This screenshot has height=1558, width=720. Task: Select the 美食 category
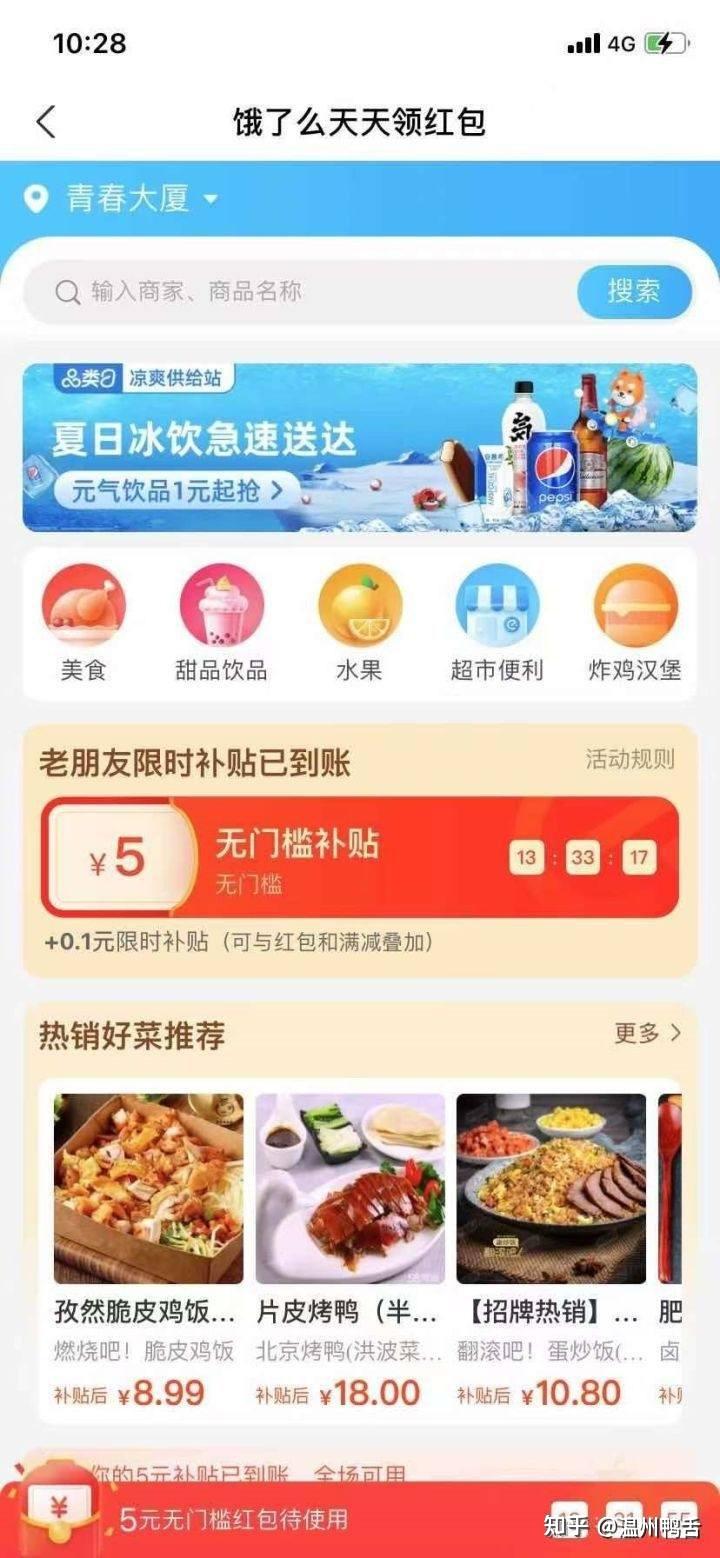click(x=83, y=622)
